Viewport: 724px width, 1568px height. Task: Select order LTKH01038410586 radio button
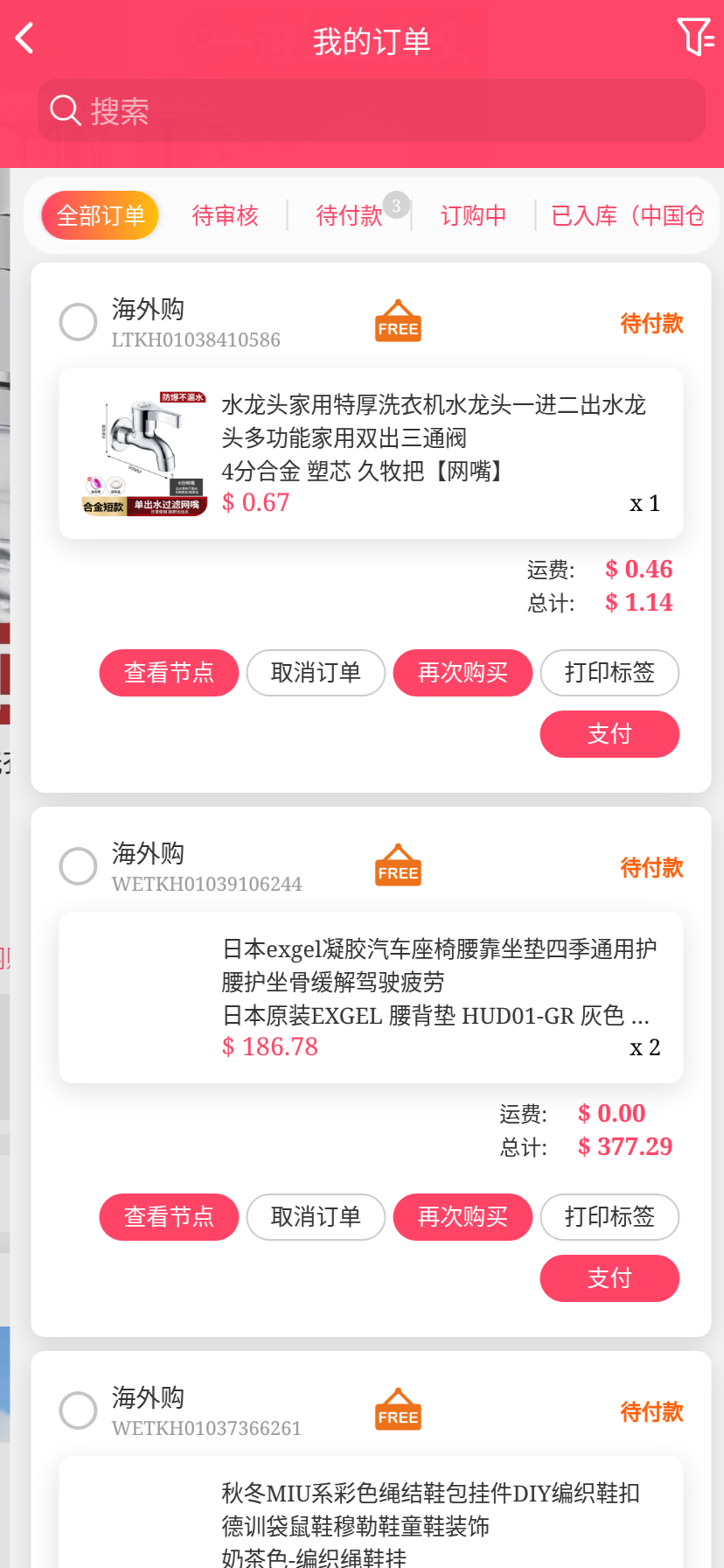(78, 322)
